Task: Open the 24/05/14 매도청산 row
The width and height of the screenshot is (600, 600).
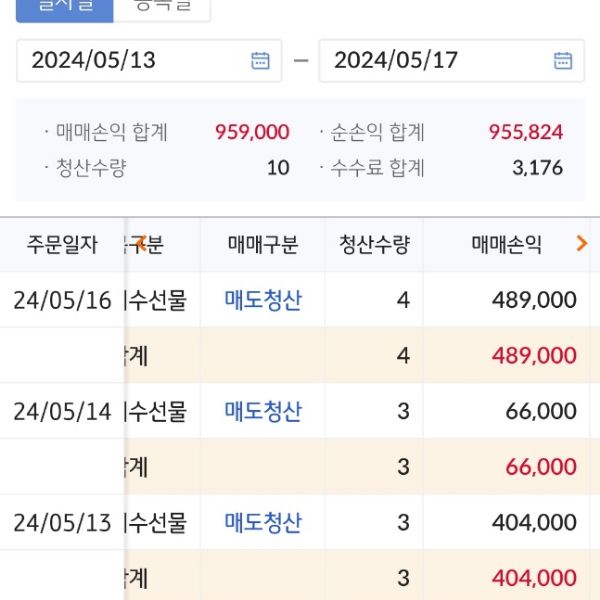Action: (263, 411)
